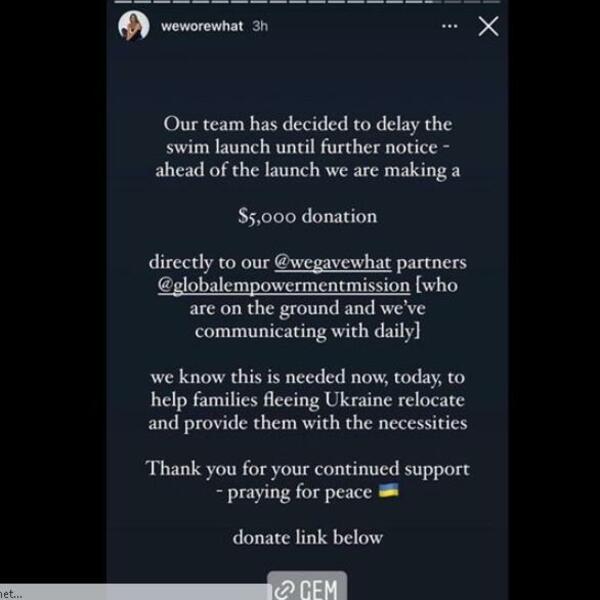Close the weworewhat story
Image resolution: width=600 pixels, height=600 pixels.
[x=488, y=27]
